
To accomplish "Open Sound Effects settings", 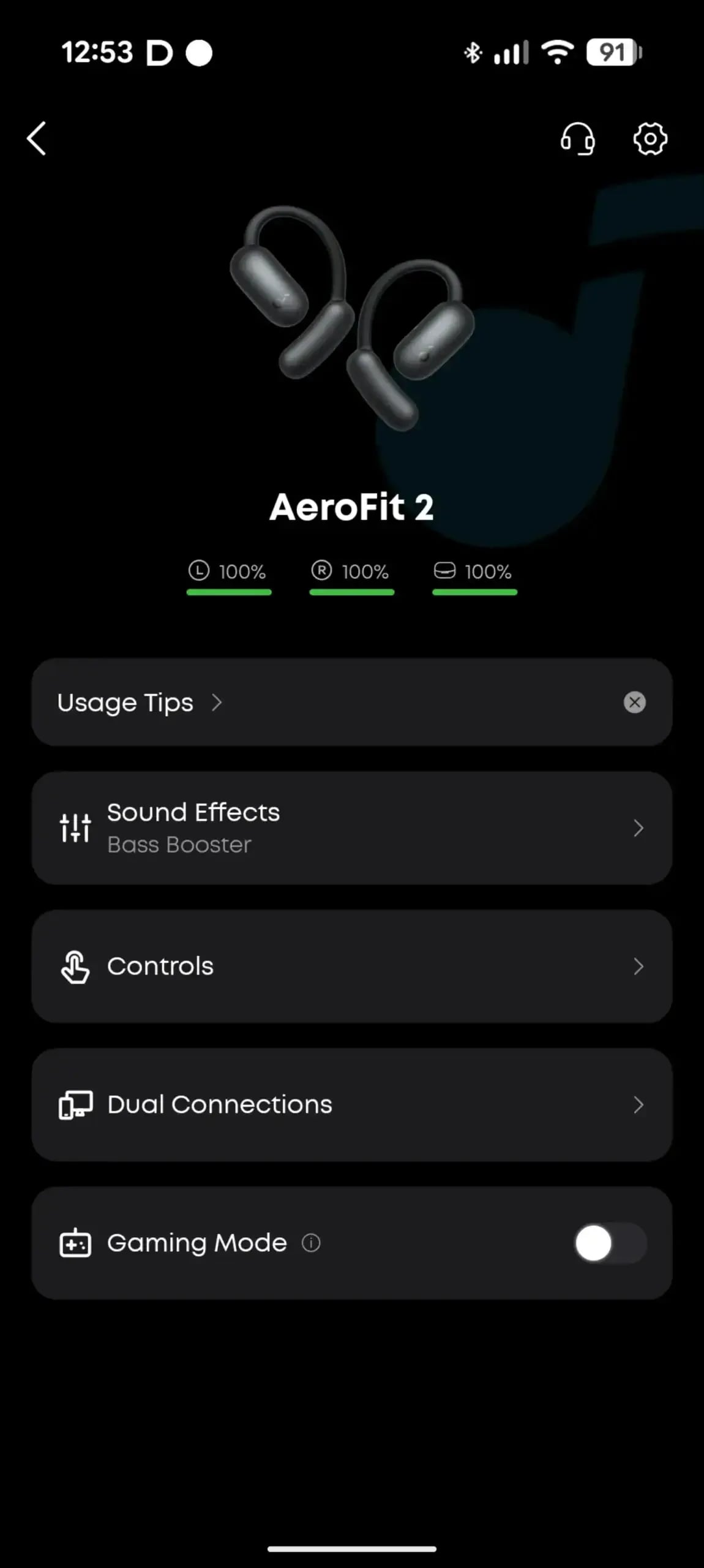I will (352, 827).
